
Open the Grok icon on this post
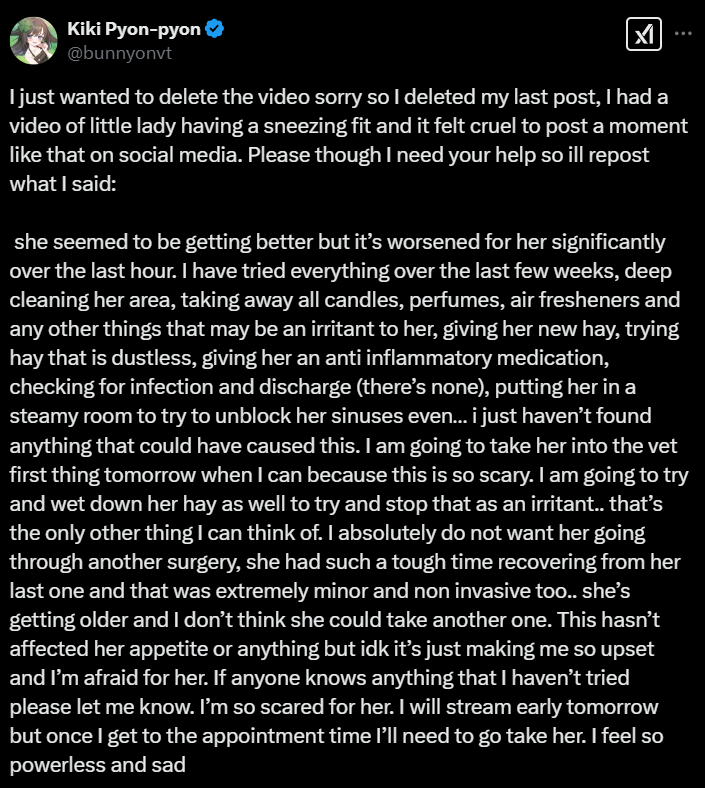641,35
